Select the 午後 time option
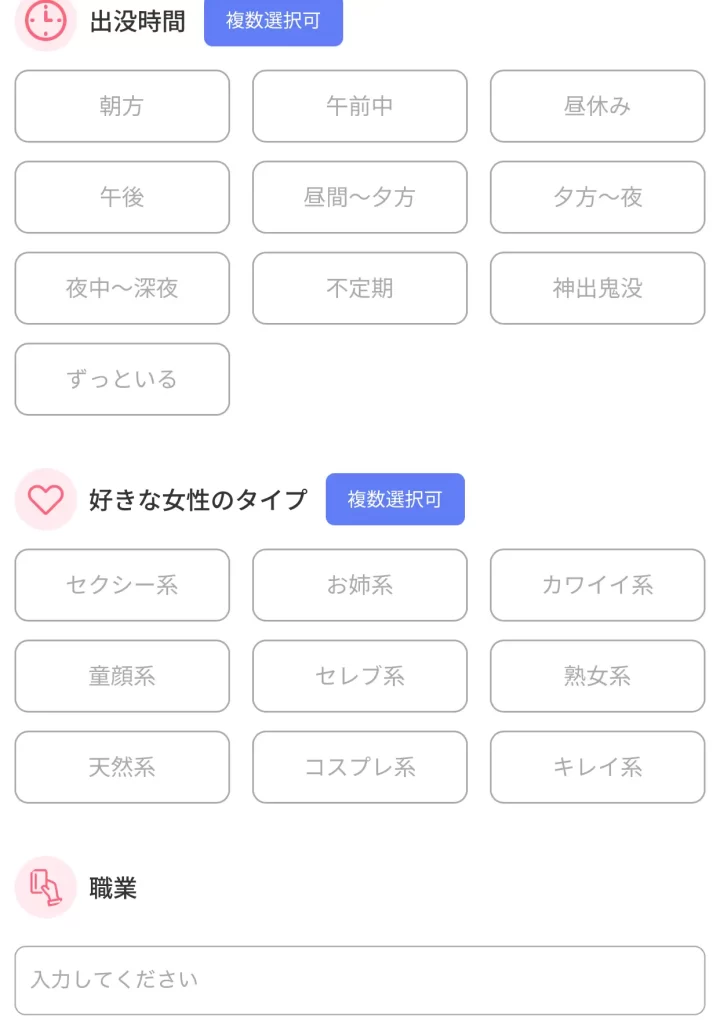Viewport: 720px width, 1024px height. click(122, 197)
